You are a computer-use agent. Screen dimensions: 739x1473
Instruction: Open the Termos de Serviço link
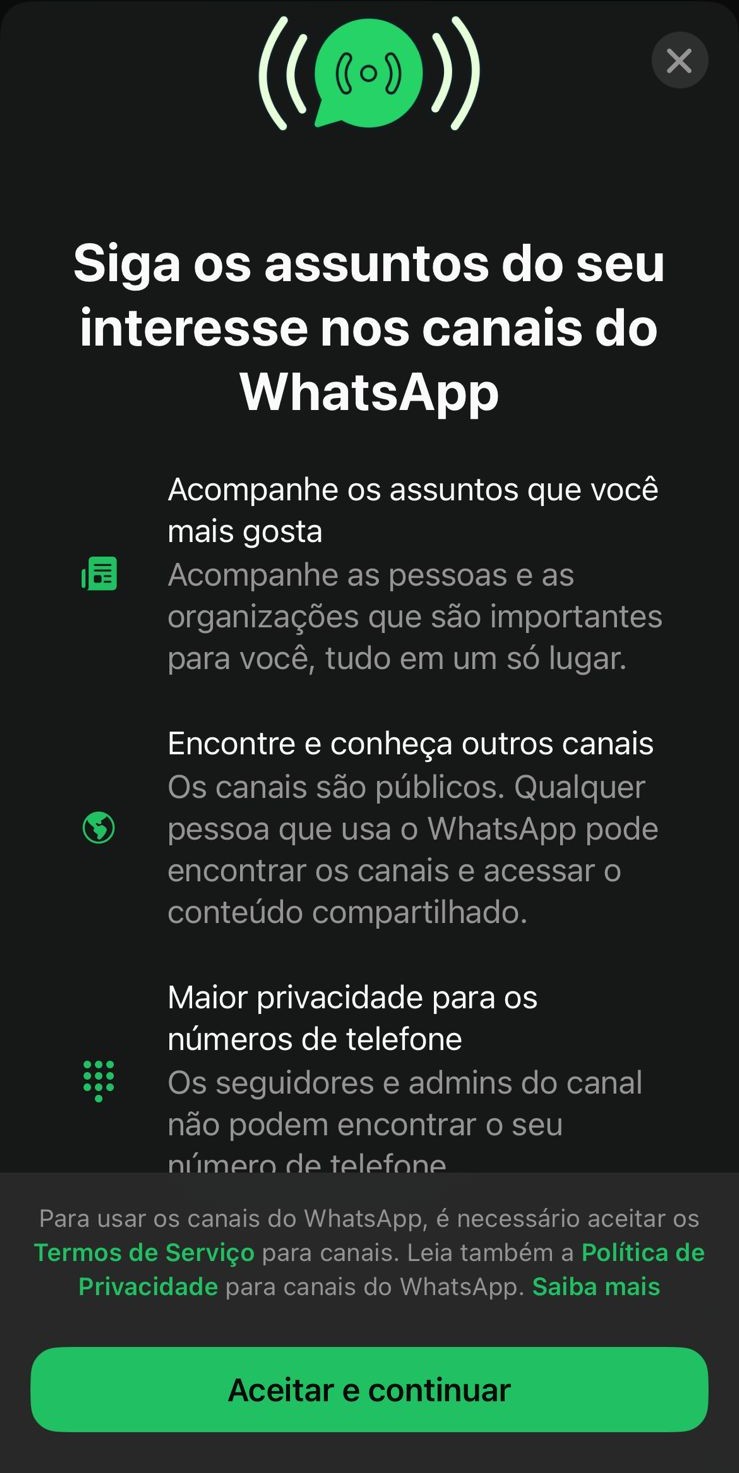point(143,1252)
